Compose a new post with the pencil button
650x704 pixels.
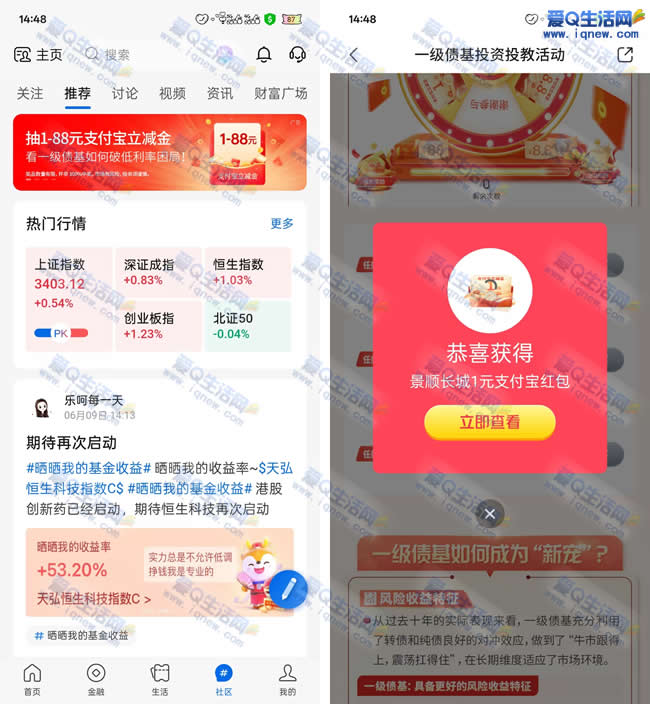tap(287, 590)
